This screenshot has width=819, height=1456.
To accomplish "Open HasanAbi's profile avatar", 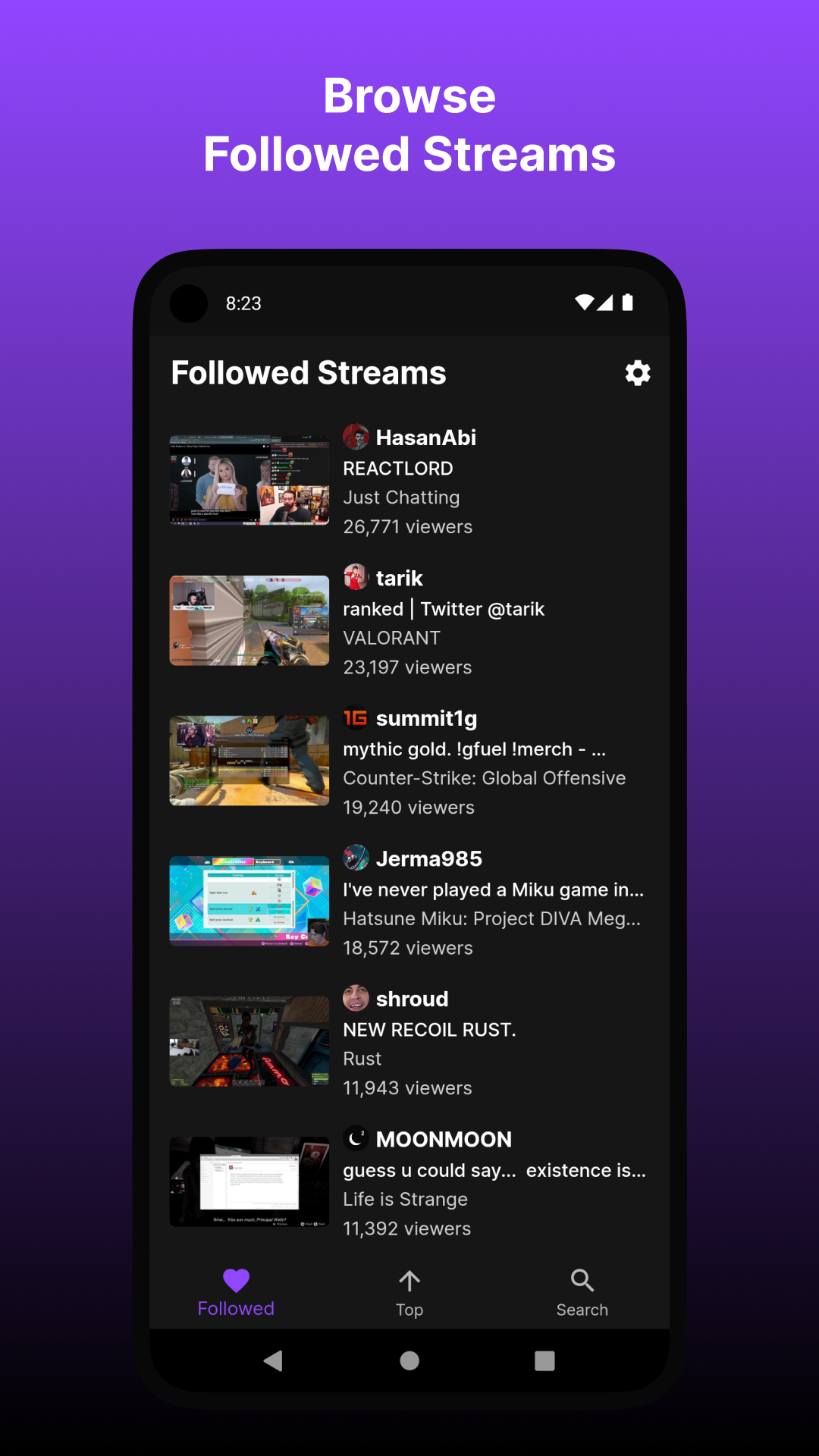I will pyautogui.click(x=354, y=438).
